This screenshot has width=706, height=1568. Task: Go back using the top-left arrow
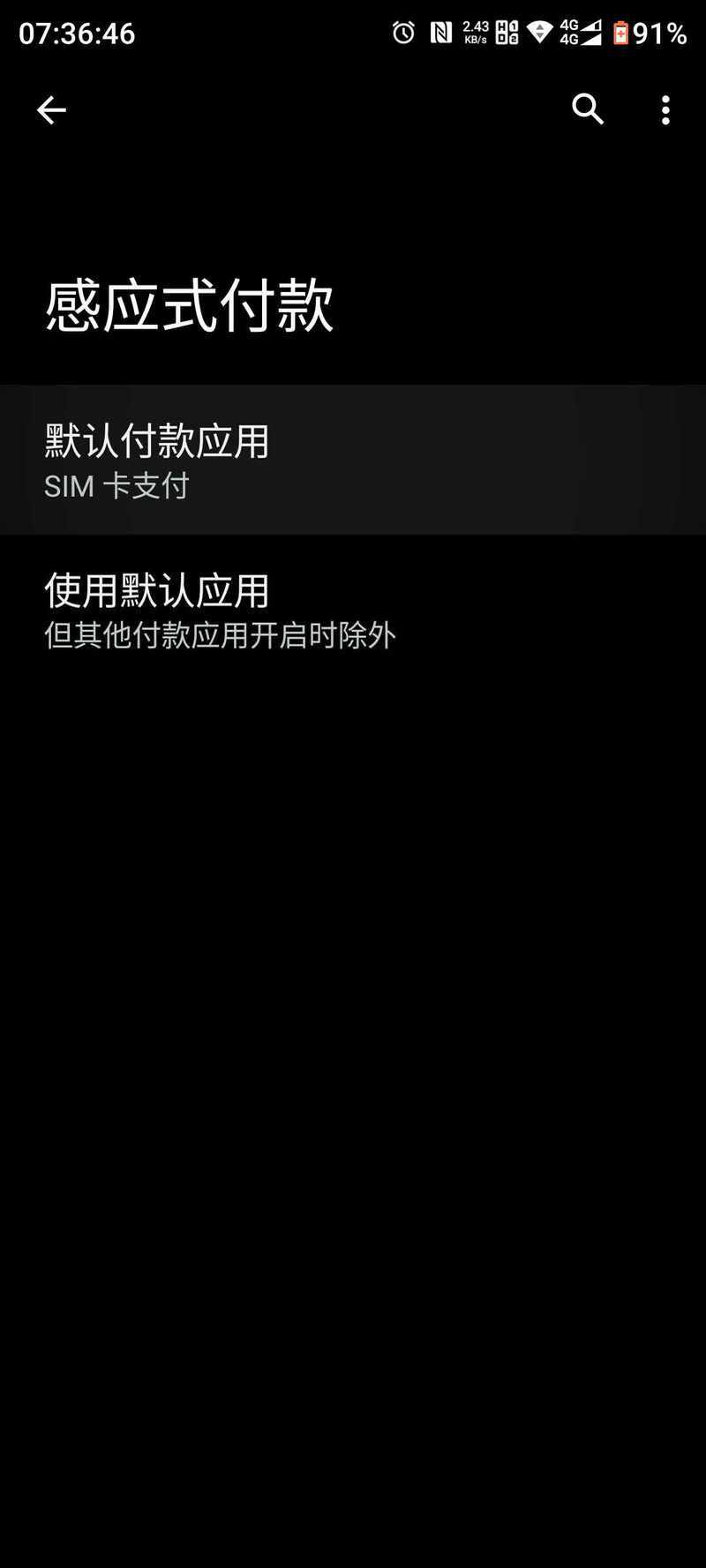51,109
